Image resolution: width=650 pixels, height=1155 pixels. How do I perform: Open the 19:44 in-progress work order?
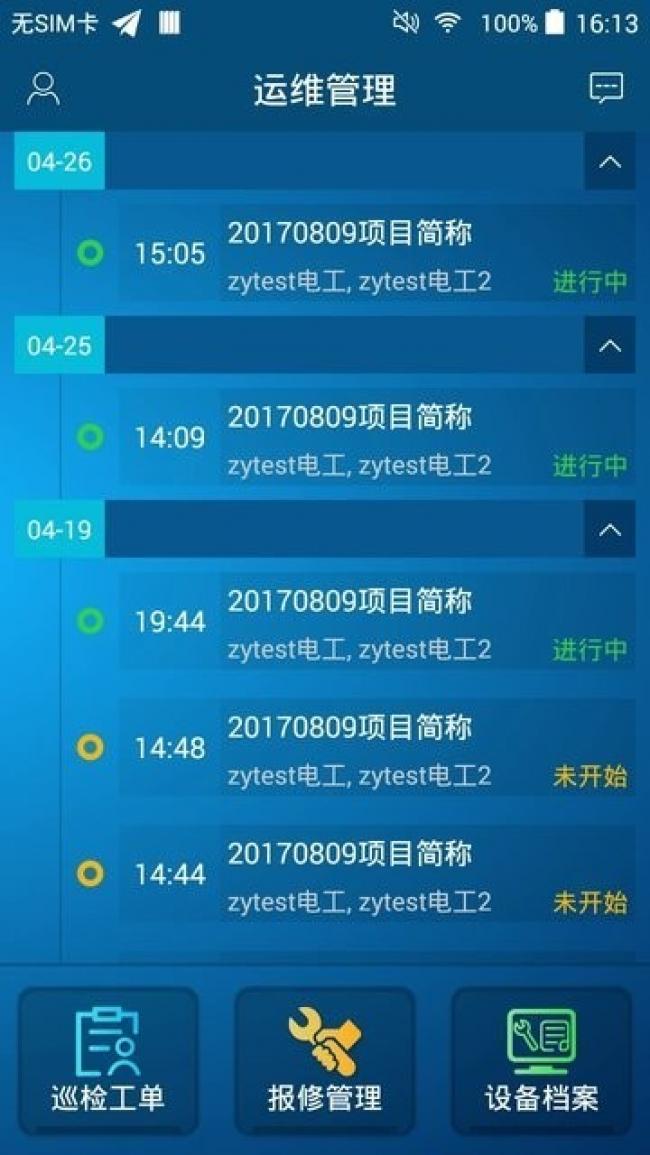pyautogui.click(x=377, y=622)
